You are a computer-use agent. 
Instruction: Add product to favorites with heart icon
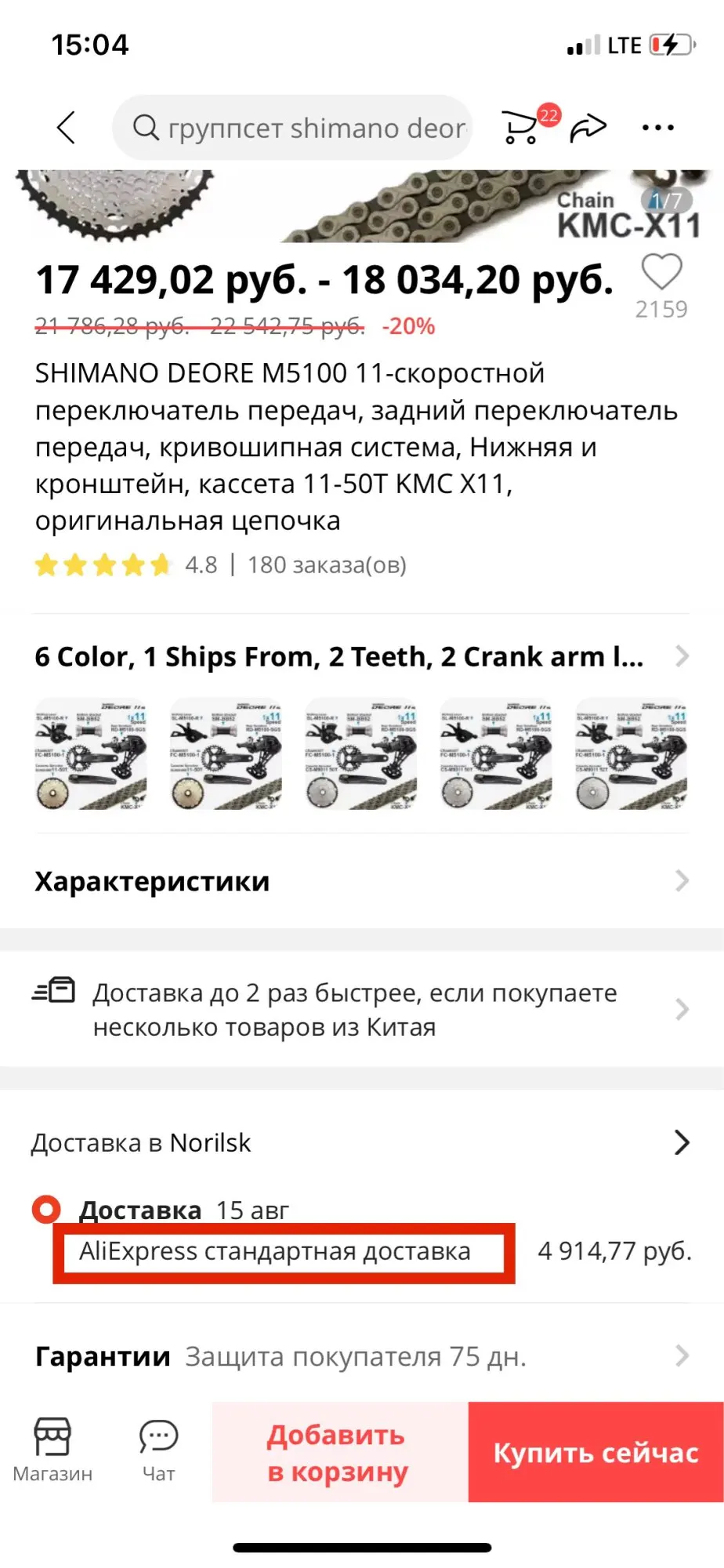pyautogui.click(x=662, y=273)
